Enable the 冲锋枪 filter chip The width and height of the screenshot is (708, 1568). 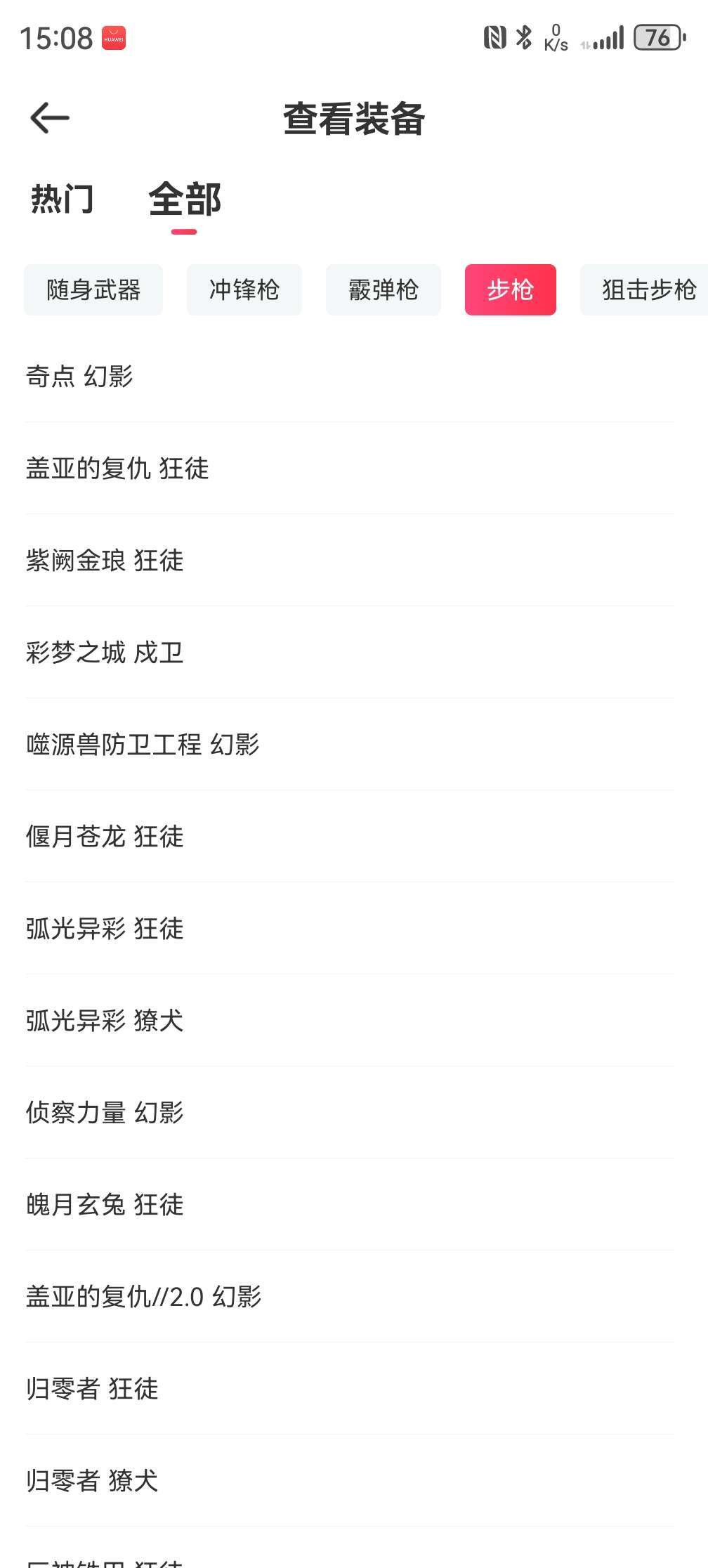244,289
